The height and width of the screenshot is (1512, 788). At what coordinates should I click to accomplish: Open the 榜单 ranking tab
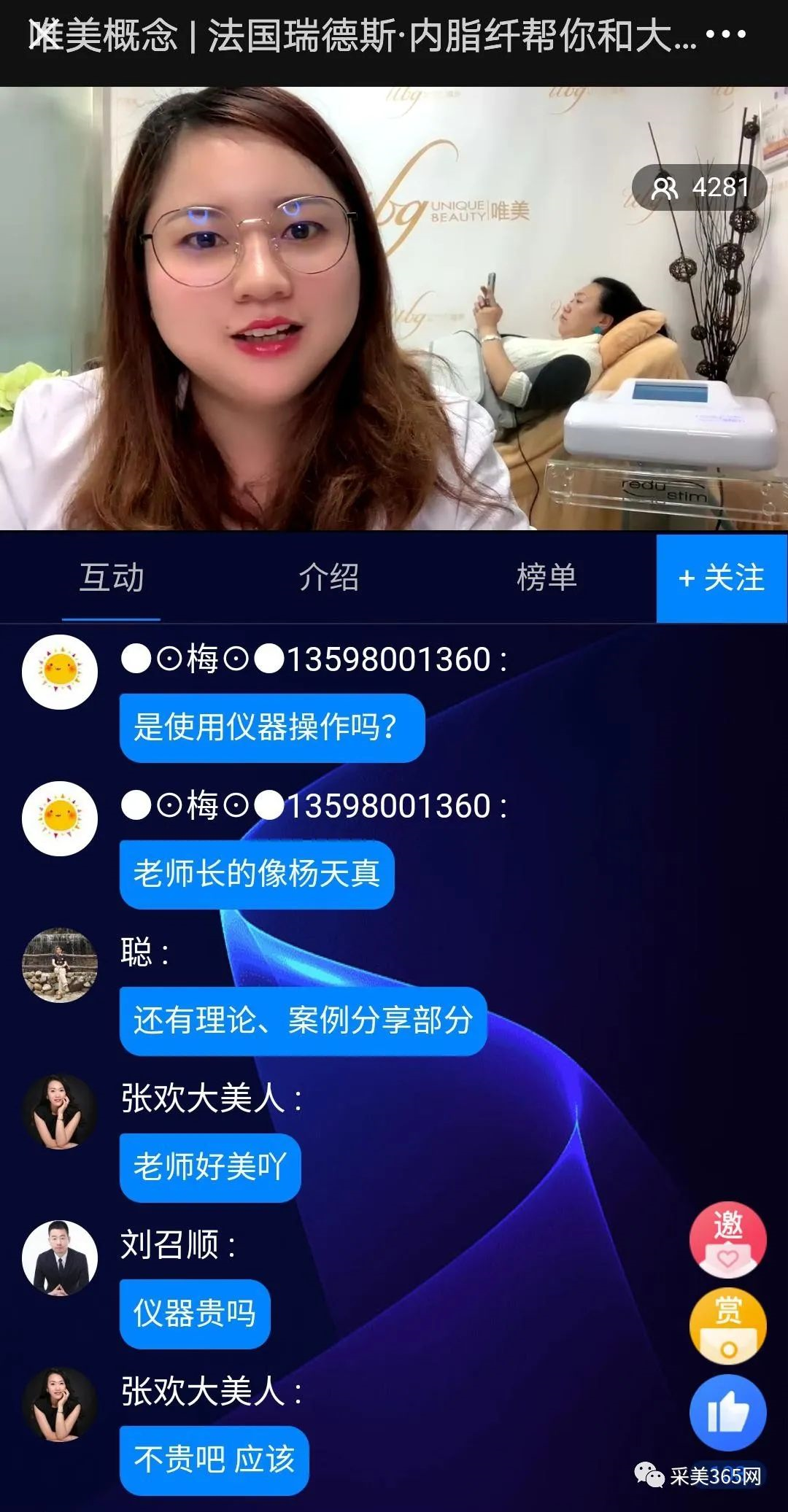click(x=546, y=578)
